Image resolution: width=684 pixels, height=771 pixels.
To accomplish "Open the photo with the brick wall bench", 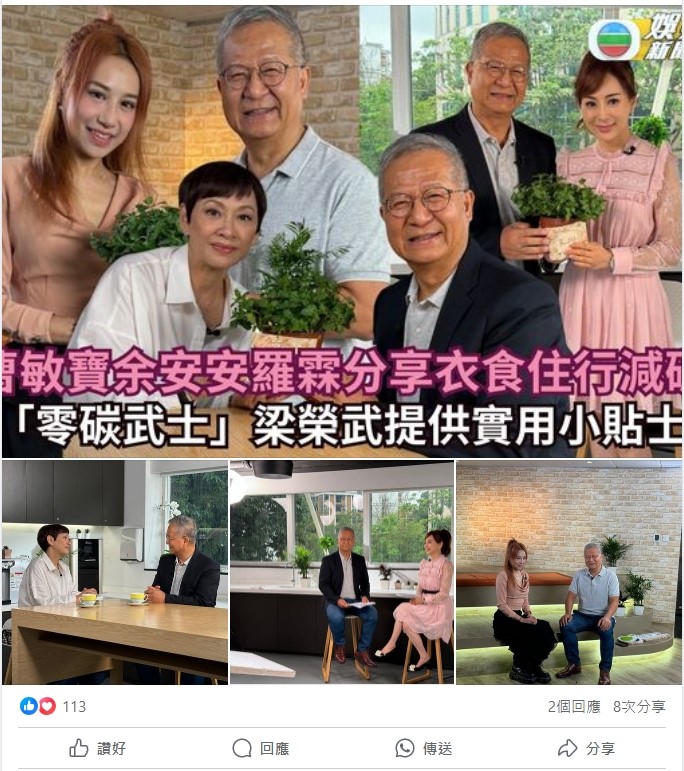I will click(568, 571).
